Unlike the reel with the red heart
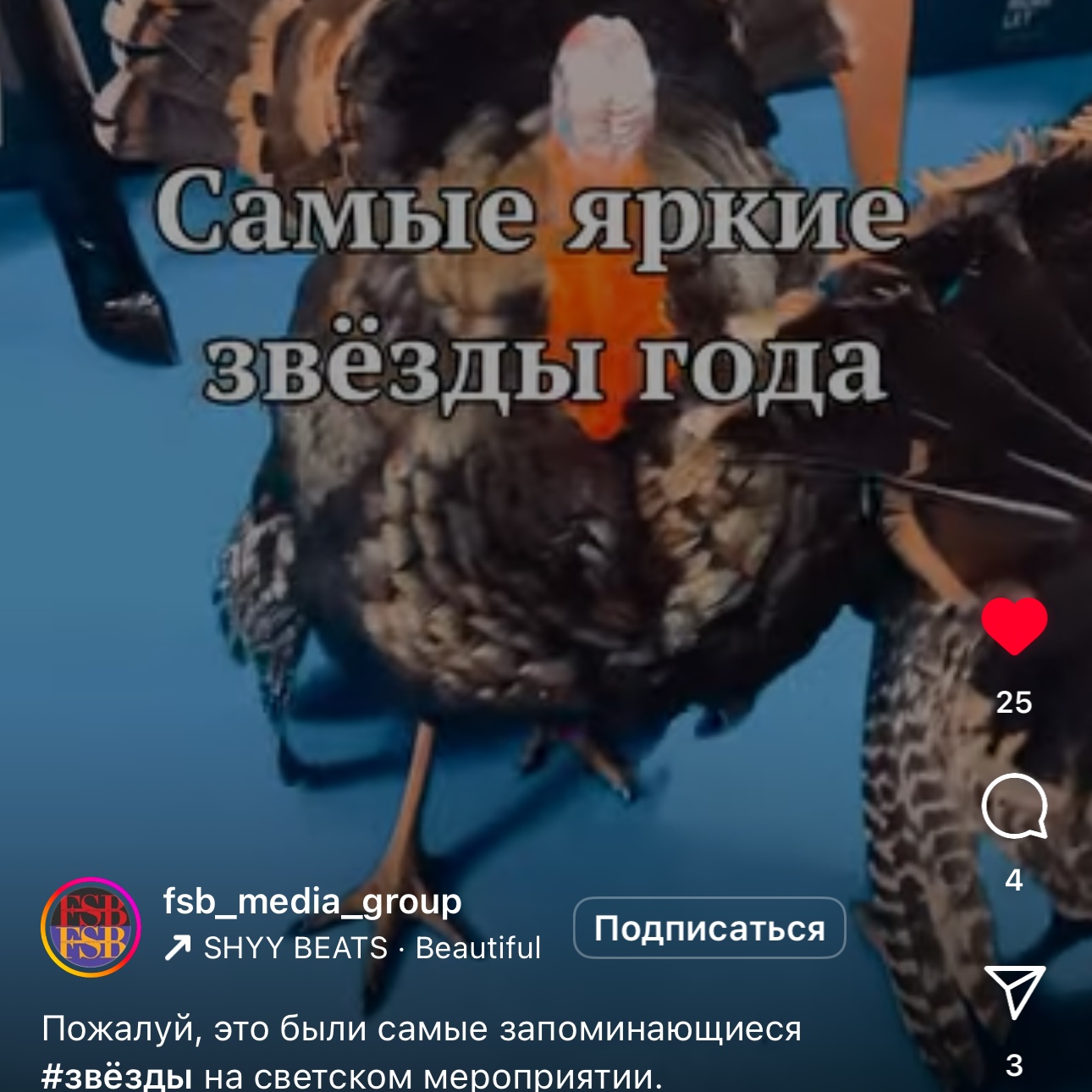 pos(1014,626)
